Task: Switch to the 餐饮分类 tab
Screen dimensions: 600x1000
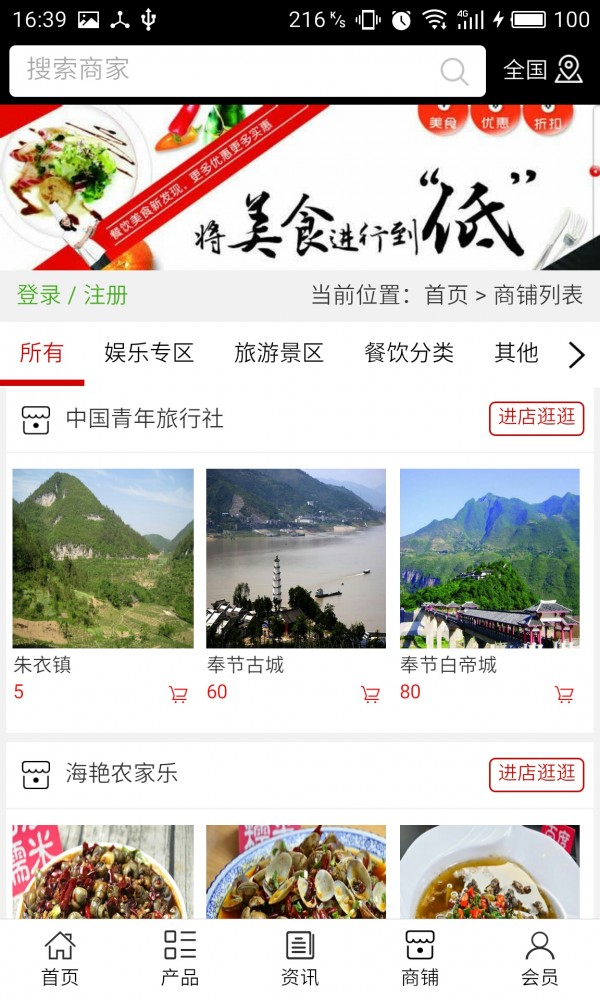Action: click(409, 353)
